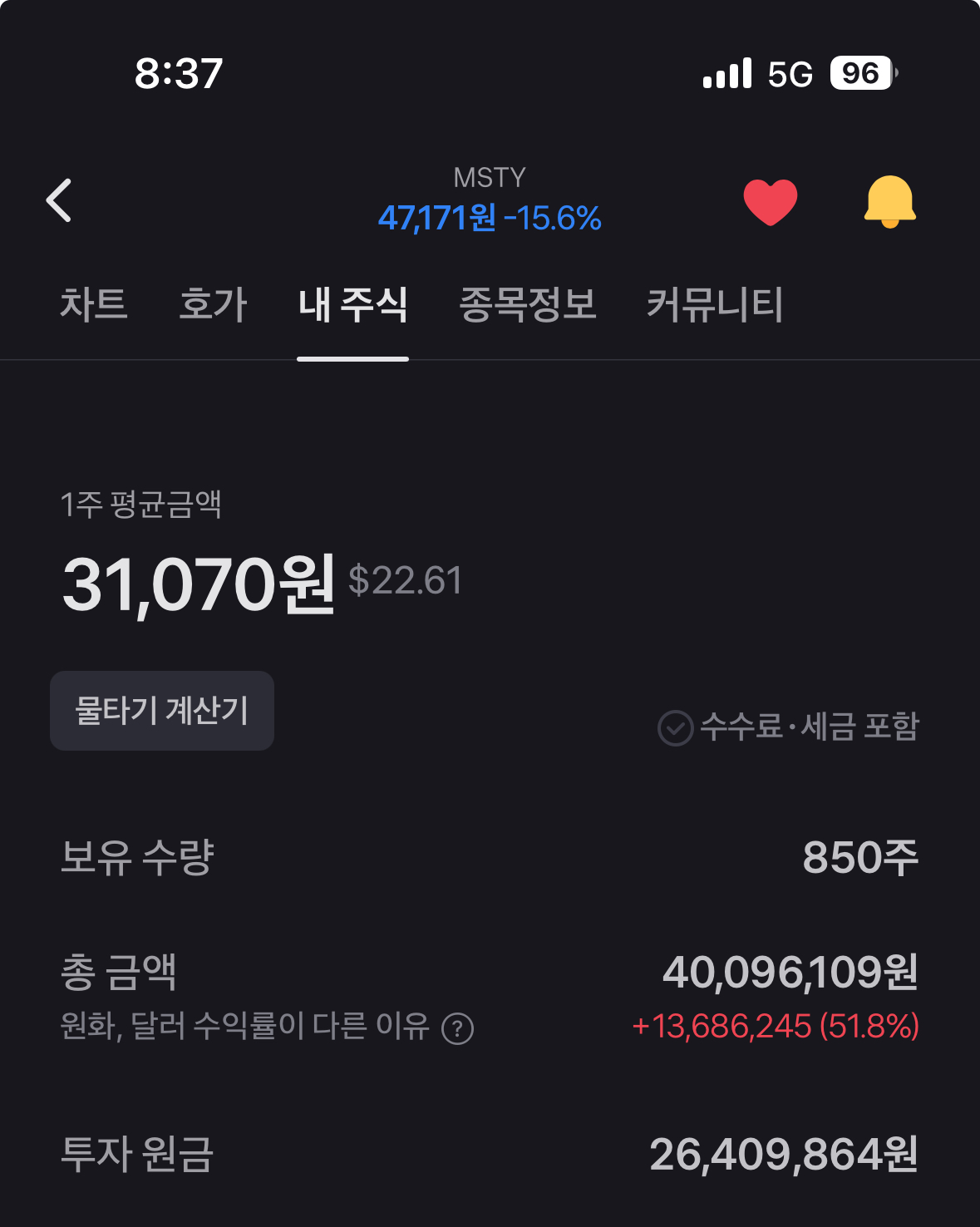Open help for 원화, 달러 수익률이 다른 이유

click(x=457, y=1029)
